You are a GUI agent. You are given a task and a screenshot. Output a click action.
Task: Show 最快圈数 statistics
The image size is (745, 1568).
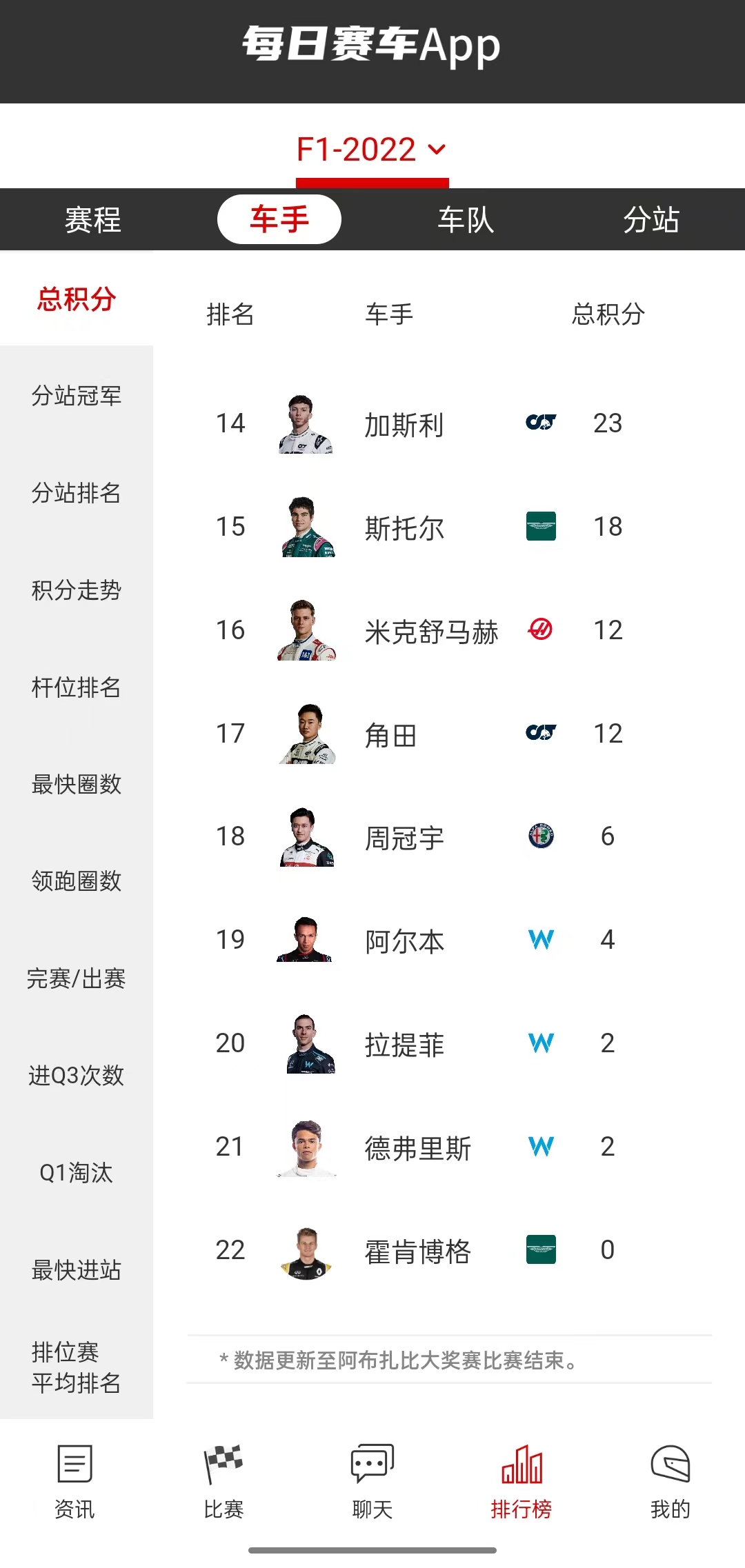77,784
